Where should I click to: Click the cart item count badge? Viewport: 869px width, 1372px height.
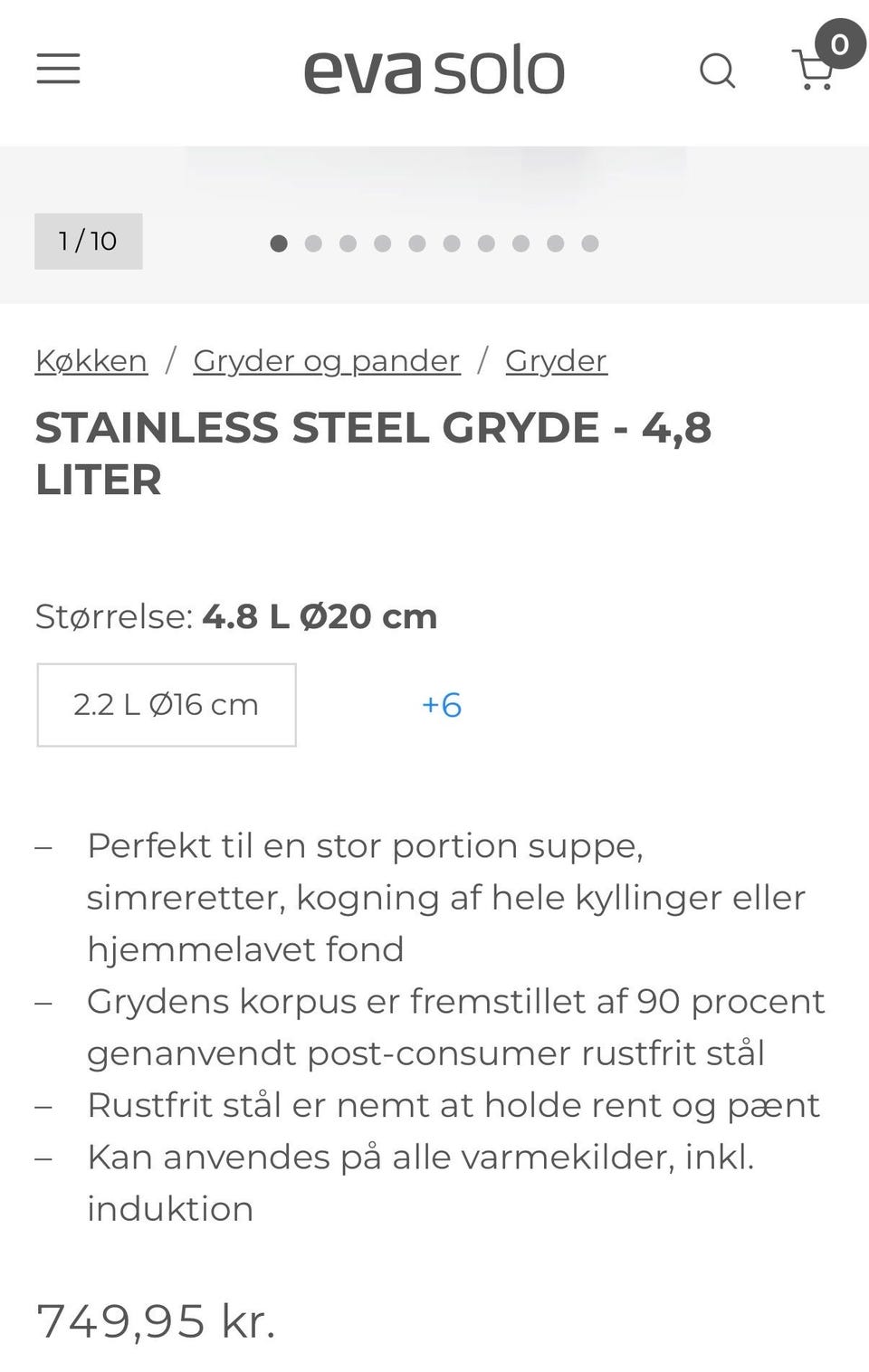pos(838,43)
